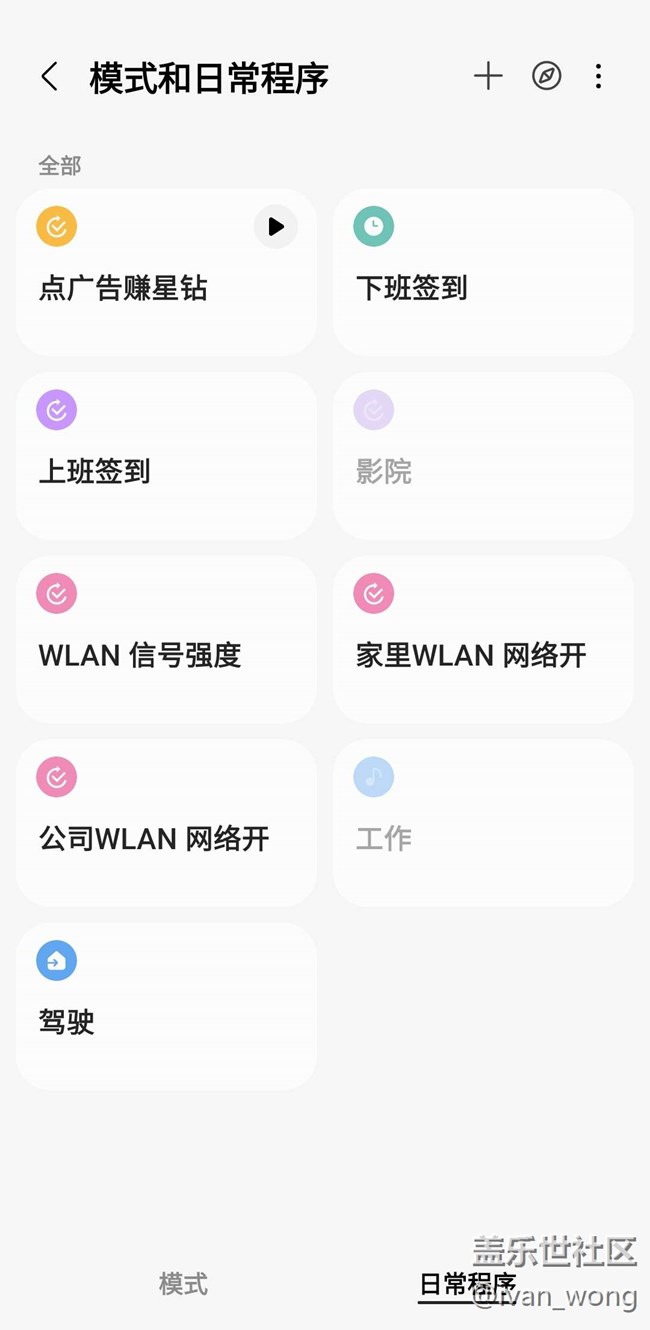This screenshot has width=650, height=1330.
Task: Open 公司WLAN 网络开 routine
Action: pyautogui.click(x=166, y=823)
